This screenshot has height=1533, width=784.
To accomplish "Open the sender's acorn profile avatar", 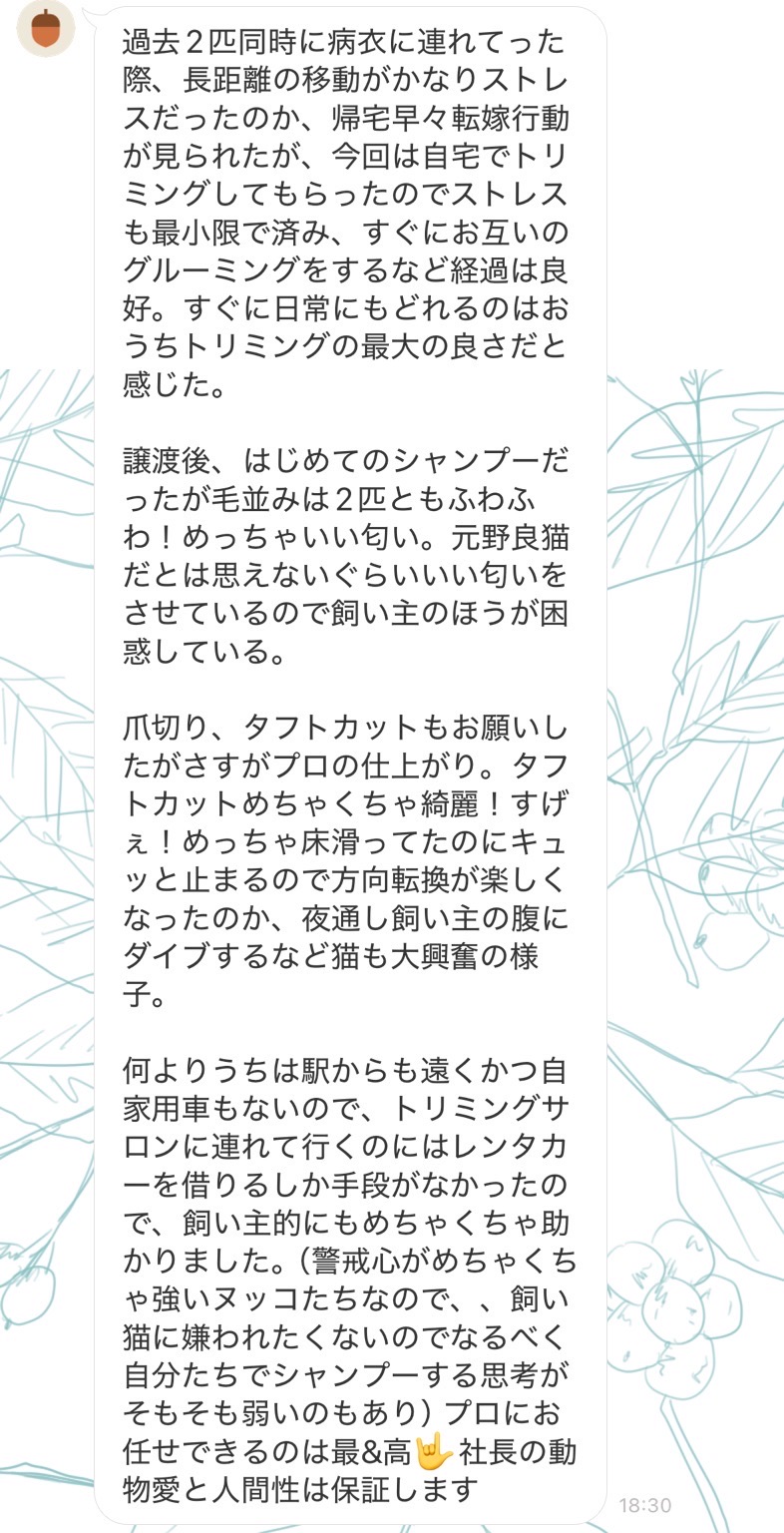I will 46,29.
